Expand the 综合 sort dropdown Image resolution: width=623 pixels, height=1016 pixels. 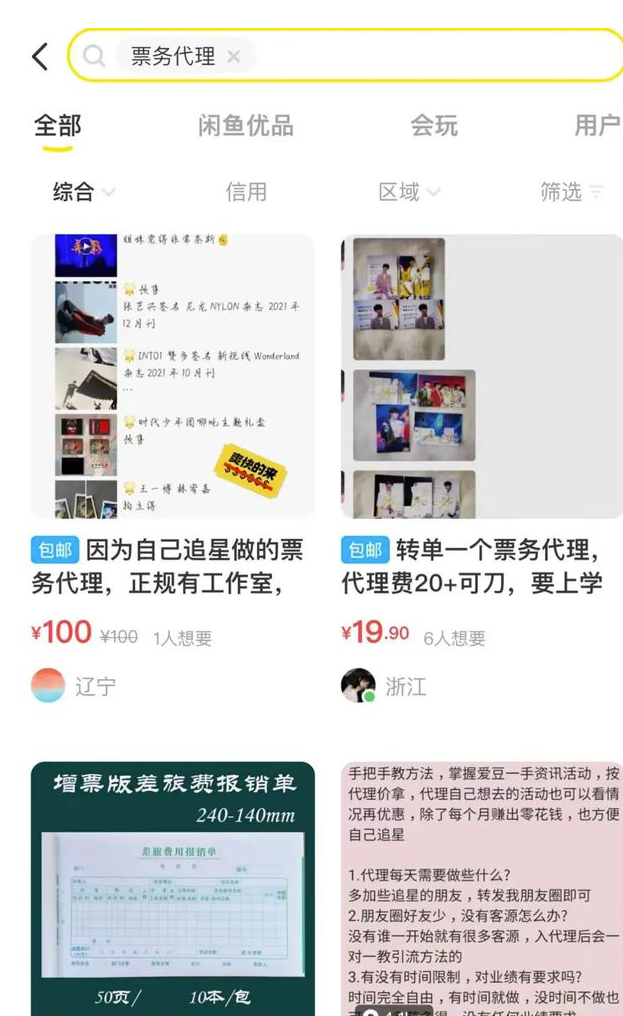coord(84,192)
